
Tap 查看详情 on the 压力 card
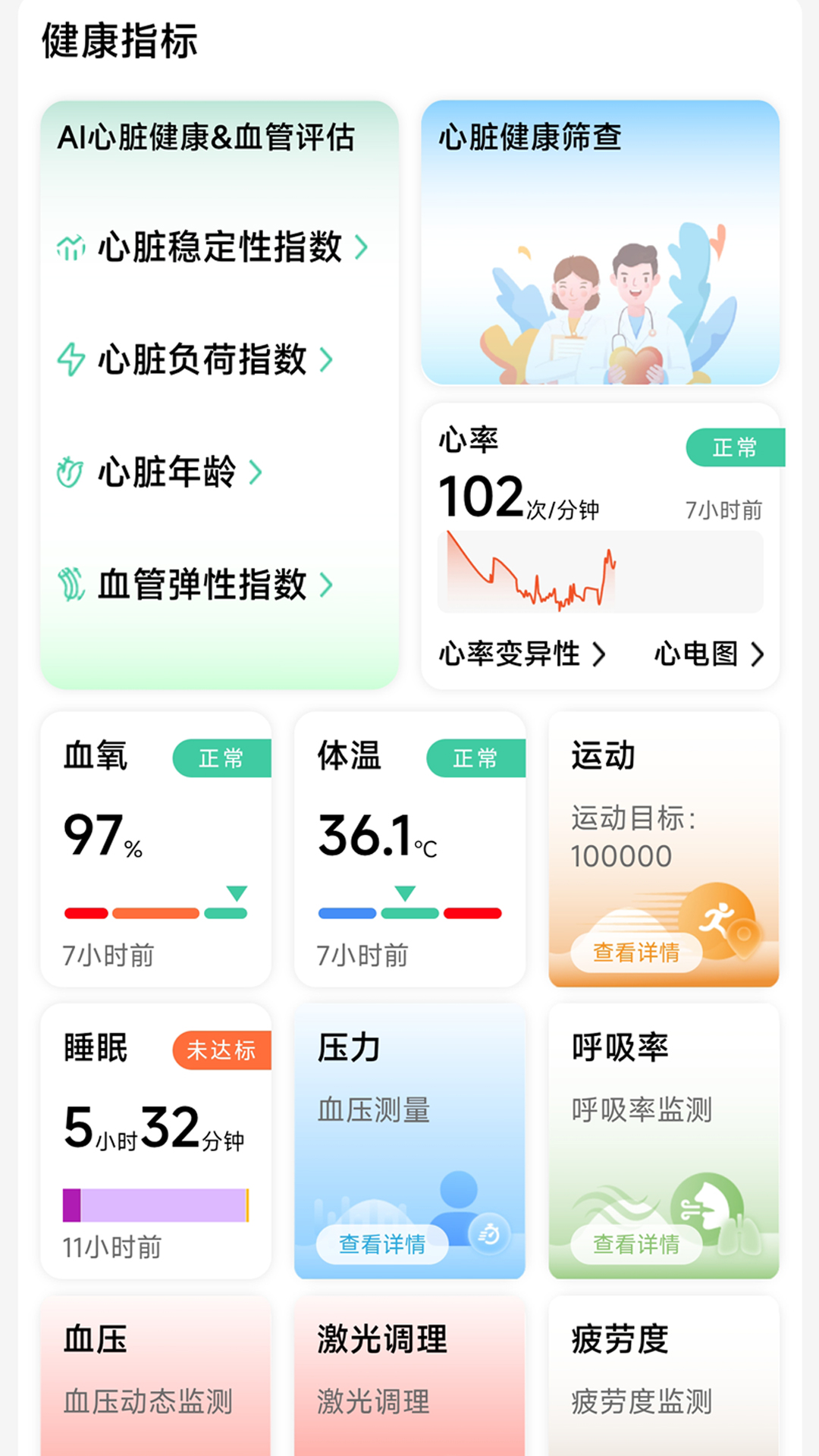pyautogui.click(x=383, y=1244)
